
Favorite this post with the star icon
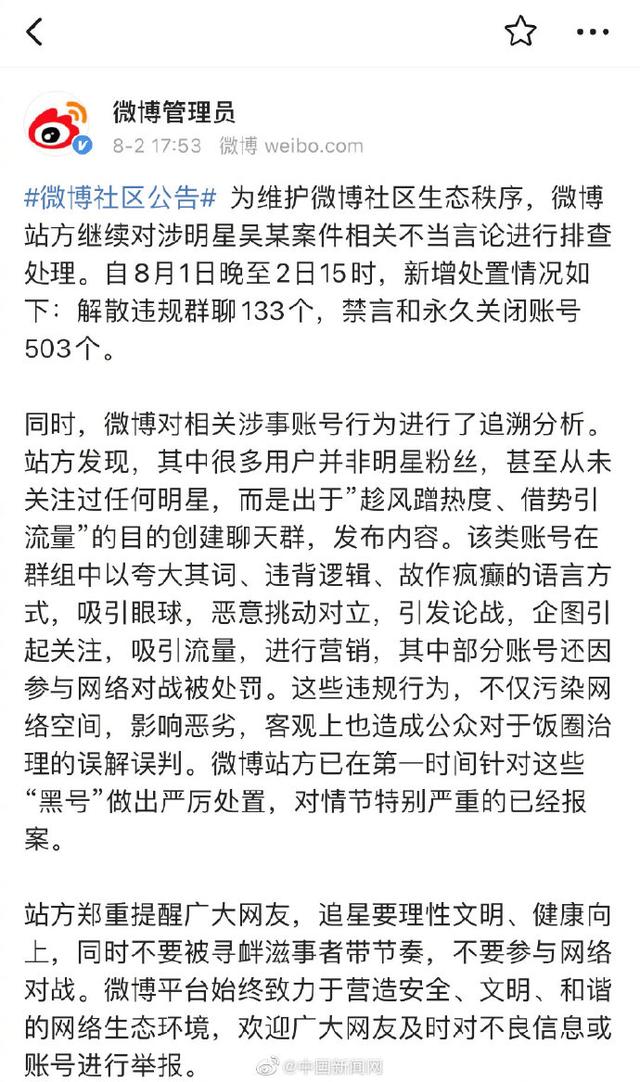[520, 31]
